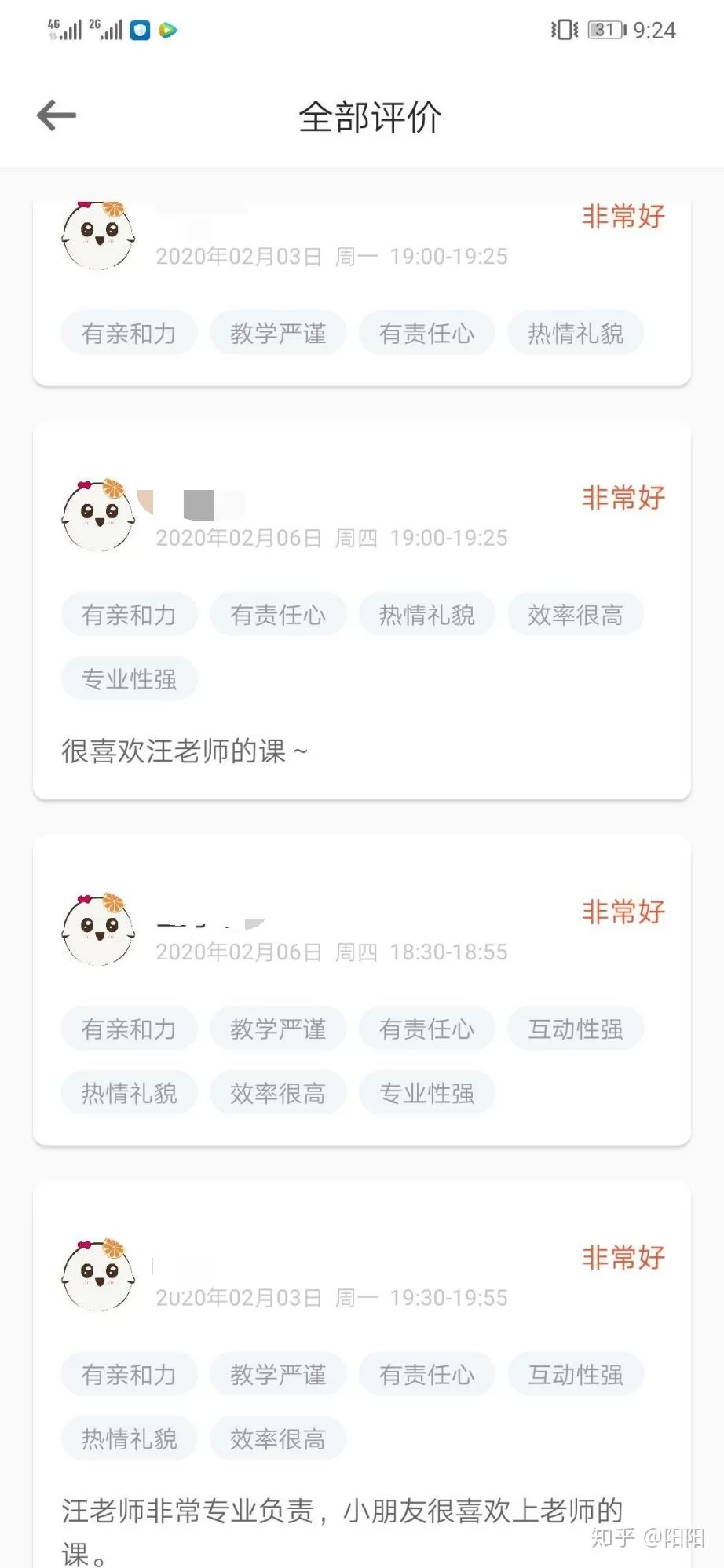Tap the 专业性强 tag on the third review
Image resolution: width=724 pixels, height=1568 pixels.
(x=426, y=1093)
